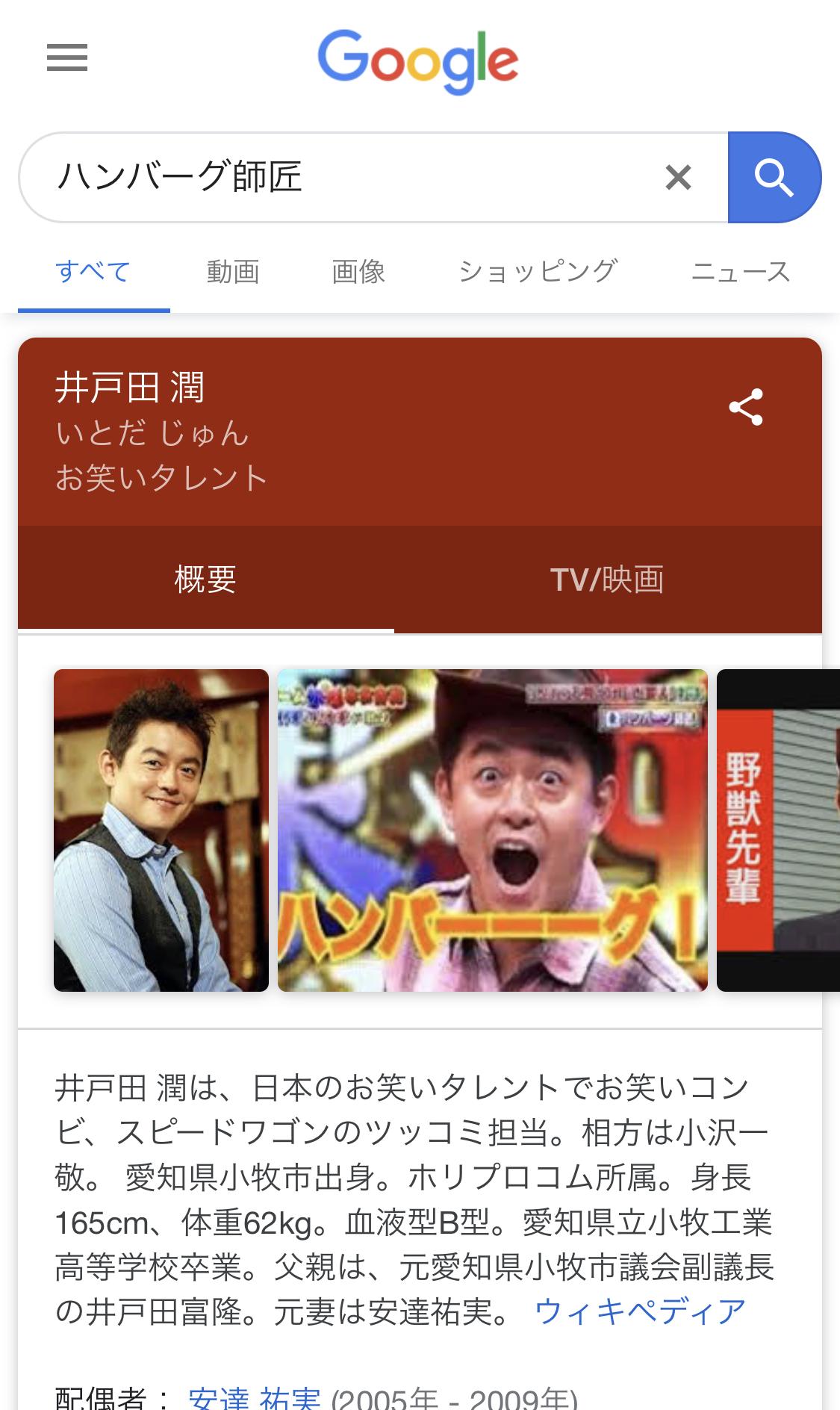Screen dimensions: 840x1410
Task: Open the 野獣先輩 image thumbnail
Action: tap(778, 830)
